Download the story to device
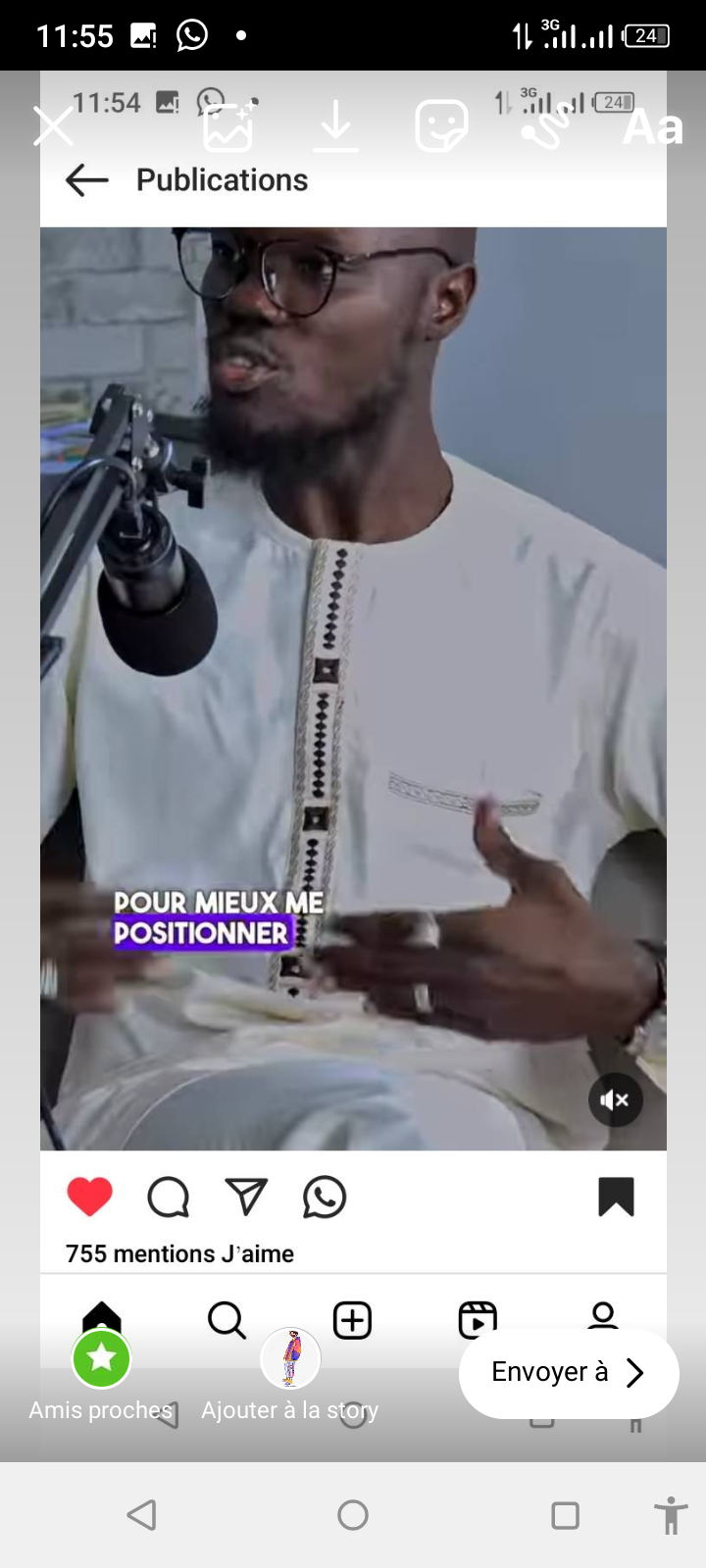The width and height of the screenshot is (706, 1568). [335, 126]
